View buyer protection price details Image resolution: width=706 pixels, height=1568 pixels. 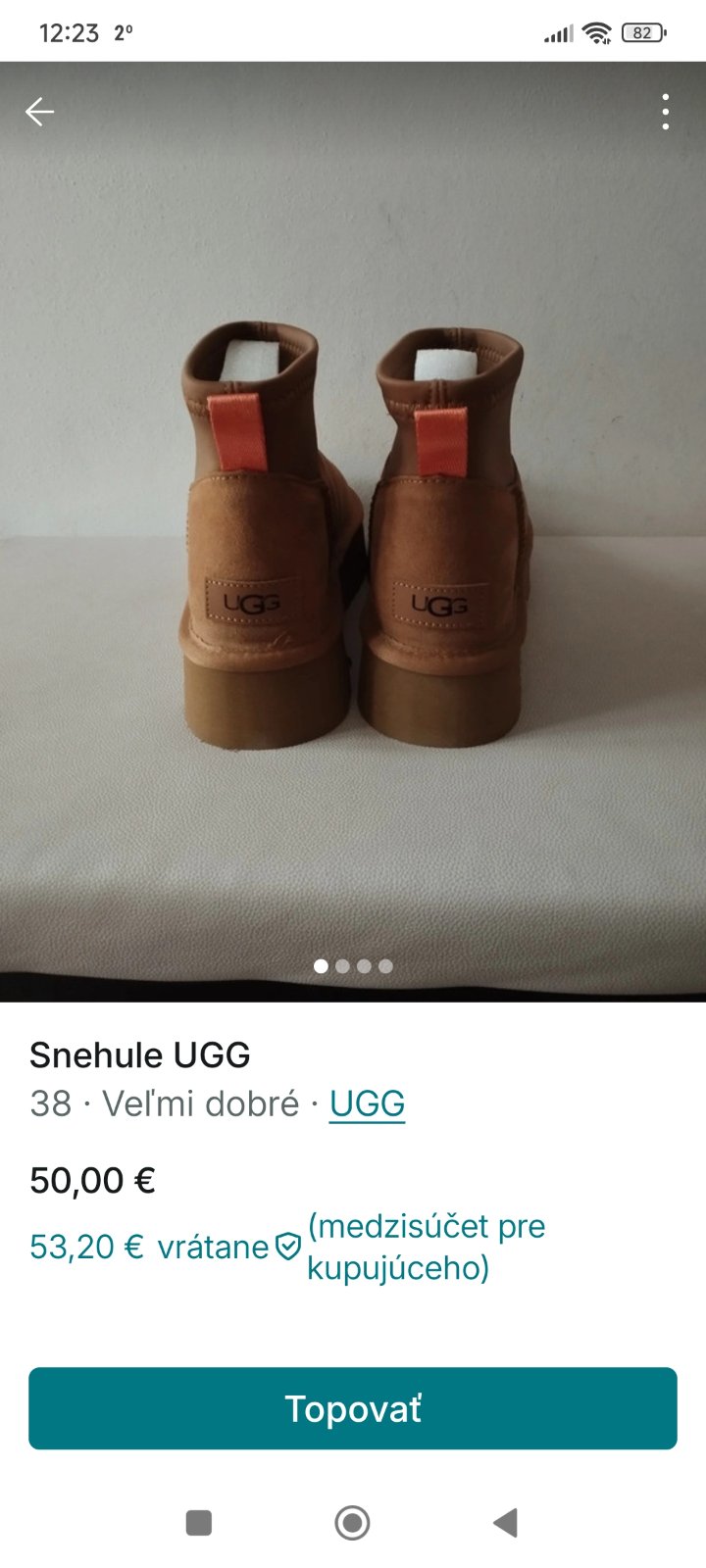coord(287,1247)
